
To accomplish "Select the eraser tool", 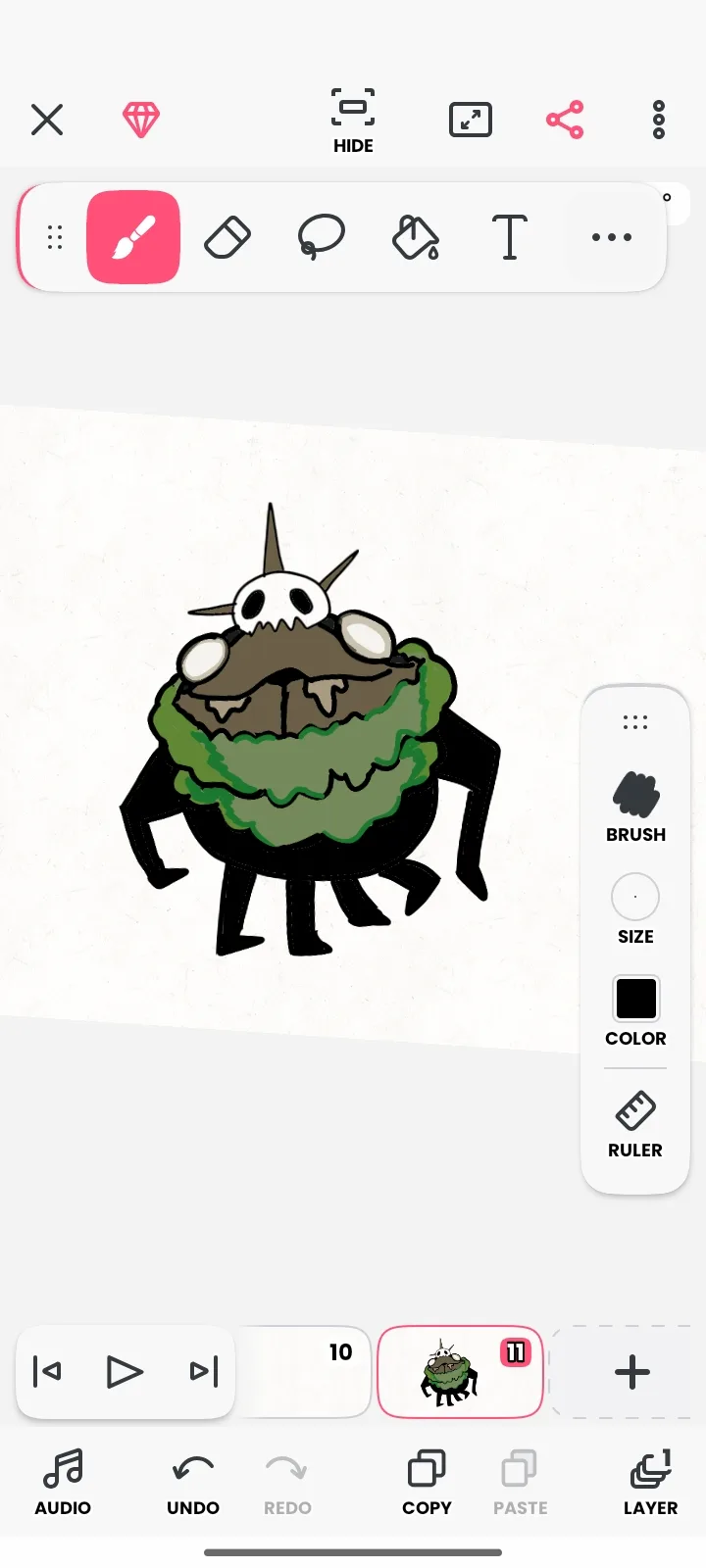I will tap(227, 237).
